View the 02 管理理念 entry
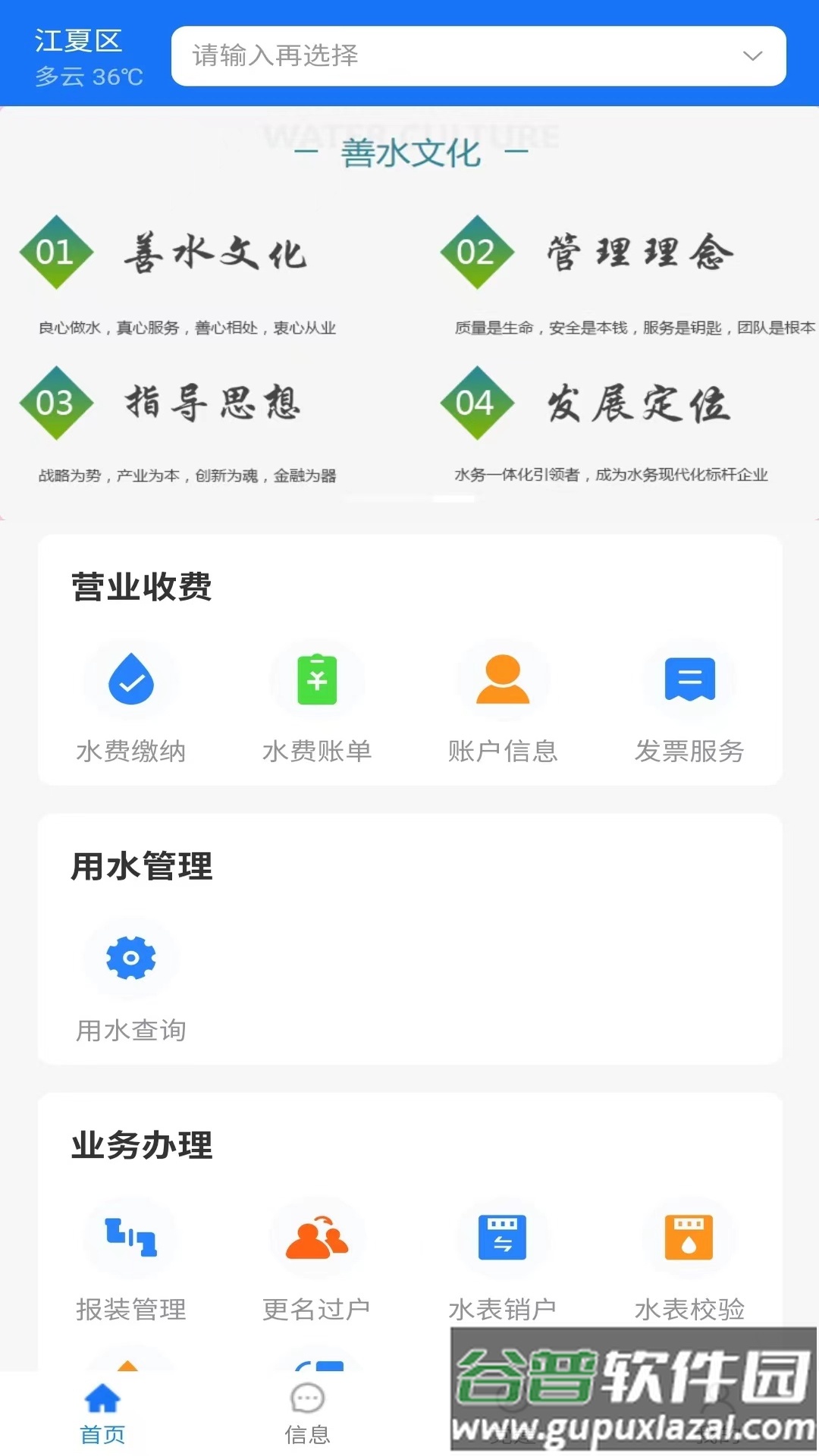Screen dimensions: 819x1456 [599, 254]
